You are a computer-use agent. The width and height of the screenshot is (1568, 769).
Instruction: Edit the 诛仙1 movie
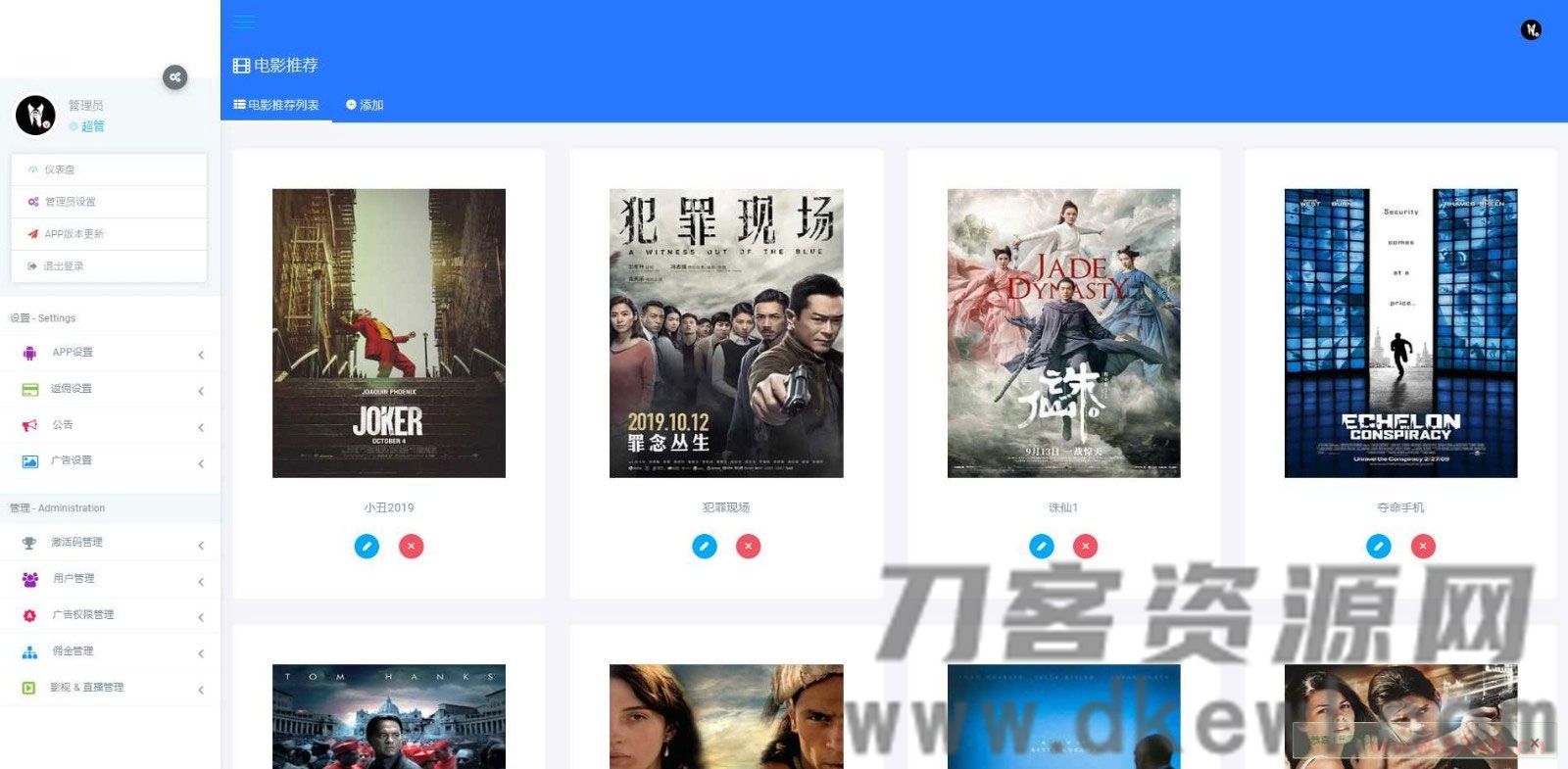tap(1042, 547)
